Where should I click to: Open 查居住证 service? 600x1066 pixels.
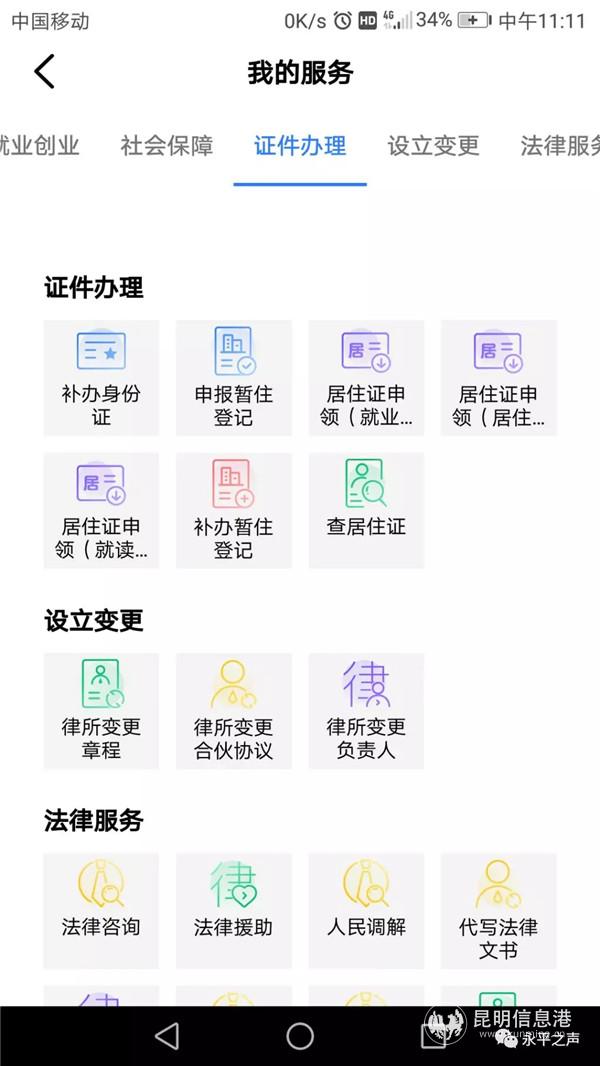(x=366, y=511)
